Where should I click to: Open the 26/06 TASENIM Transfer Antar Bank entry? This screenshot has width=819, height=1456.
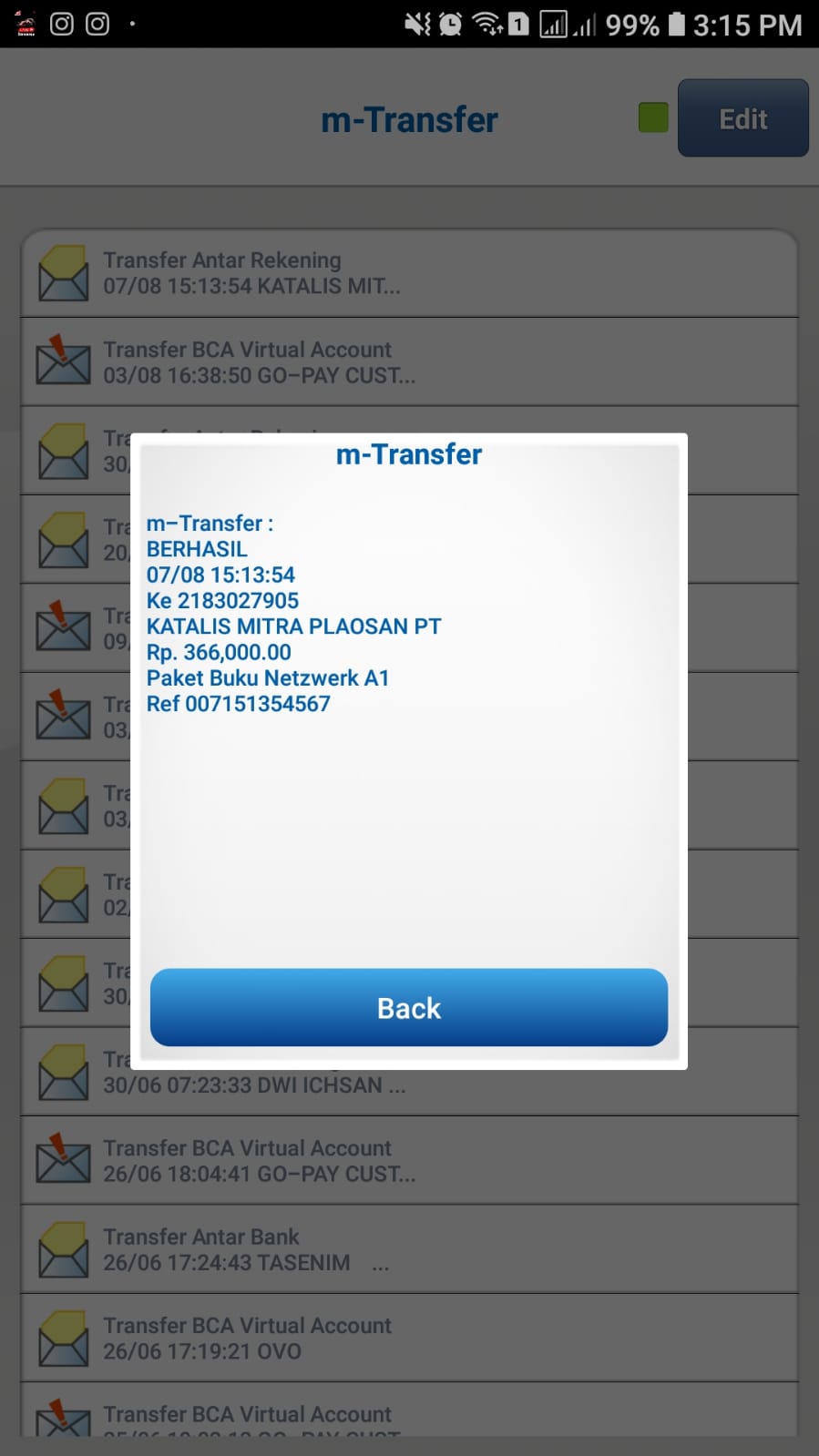(x=409, y=1249)
